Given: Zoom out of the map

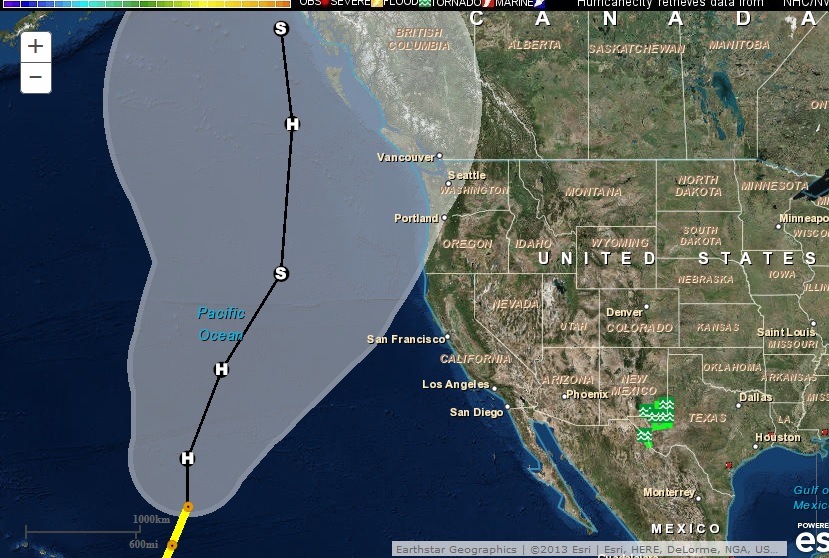Looking at the screenshot, I should (36, 77).
